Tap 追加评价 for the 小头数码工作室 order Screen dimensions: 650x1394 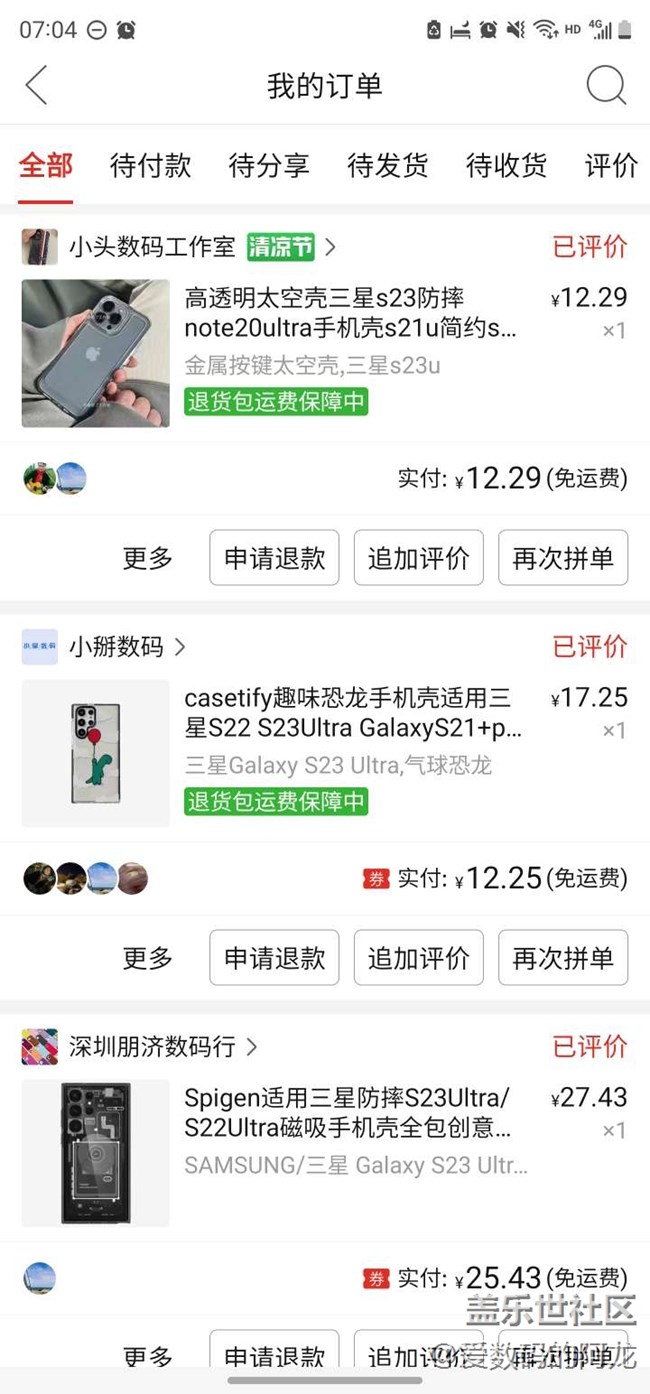point(418,558)
